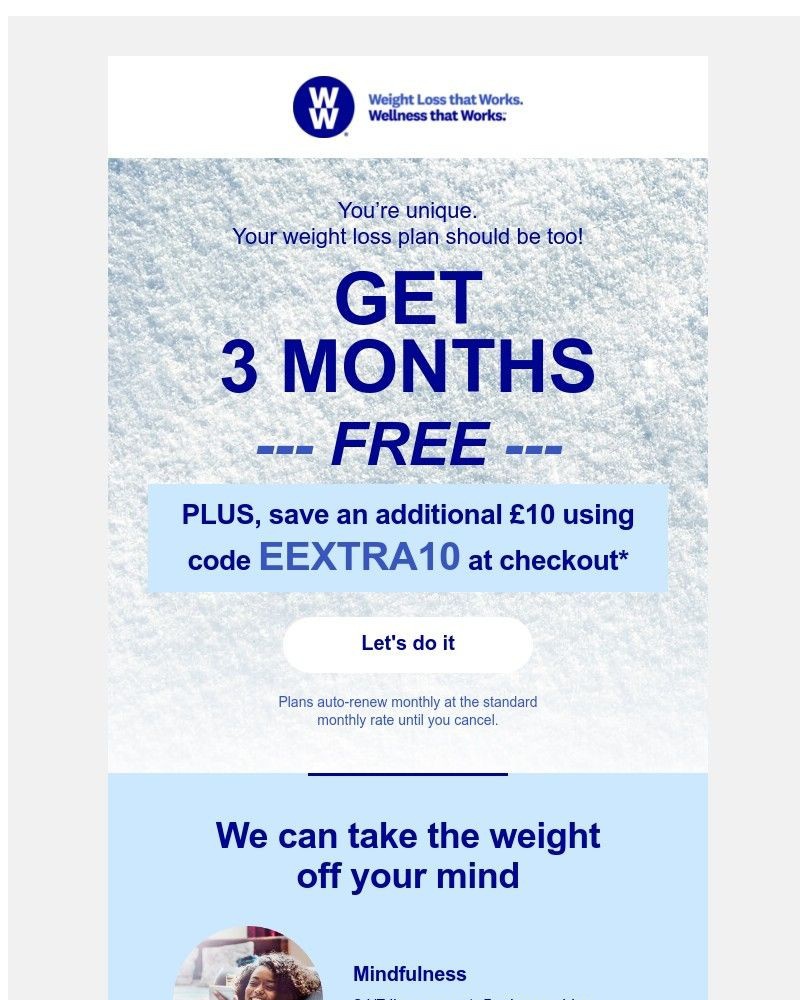Click the 'GET' headline text
The width and height of the screenshot is (800, 1000).
[408, 302]
